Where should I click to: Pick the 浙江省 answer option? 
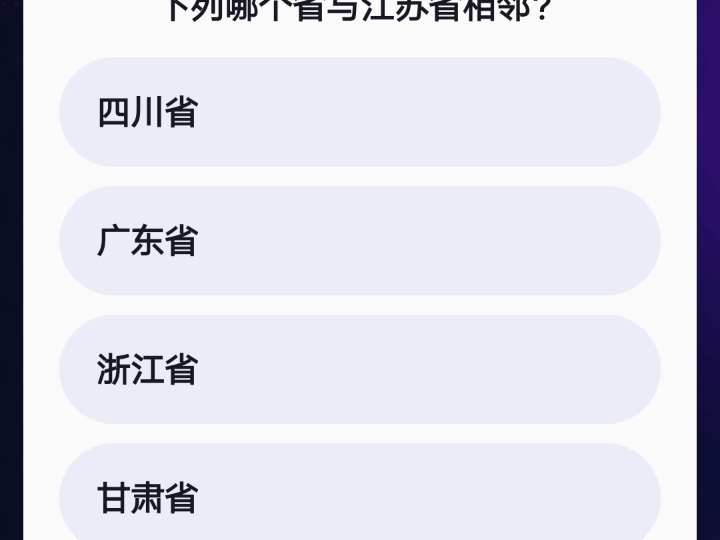[x=359, y=369]
